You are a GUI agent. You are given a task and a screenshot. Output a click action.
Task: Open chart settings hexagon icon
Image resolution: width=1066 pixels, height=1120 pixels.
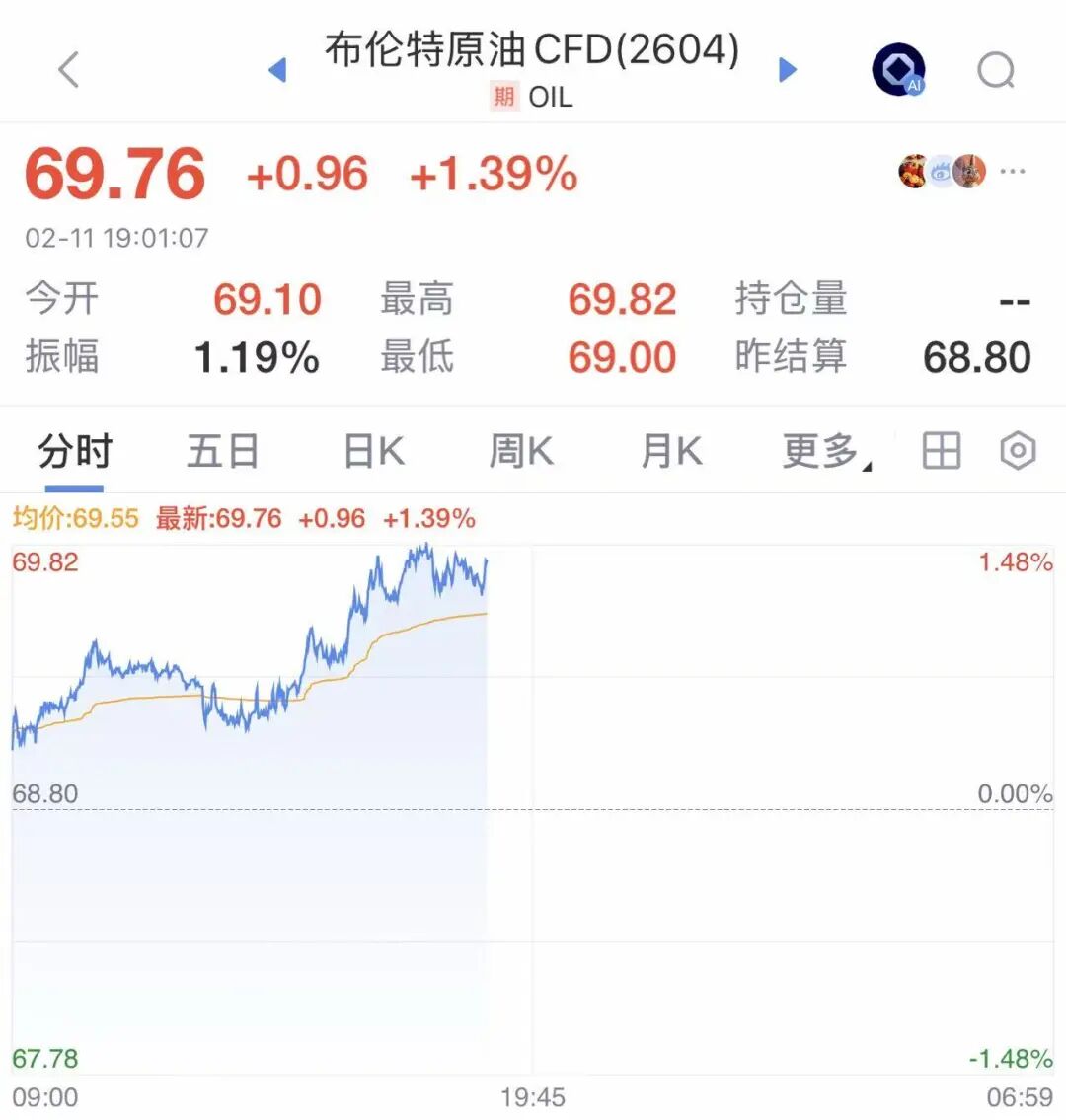coord(1018,451)
